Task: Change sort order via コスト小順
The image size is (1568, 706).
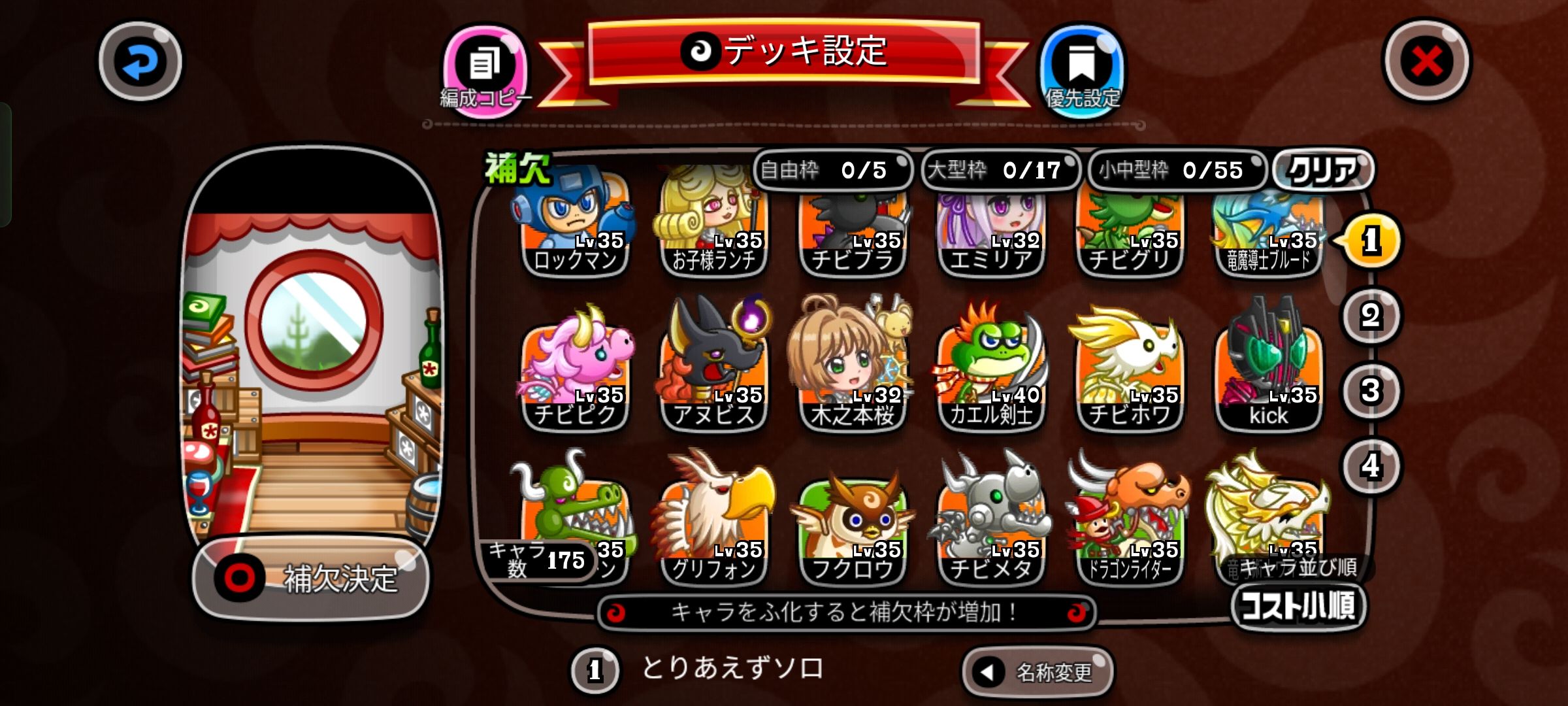Action: point(1298,606)
